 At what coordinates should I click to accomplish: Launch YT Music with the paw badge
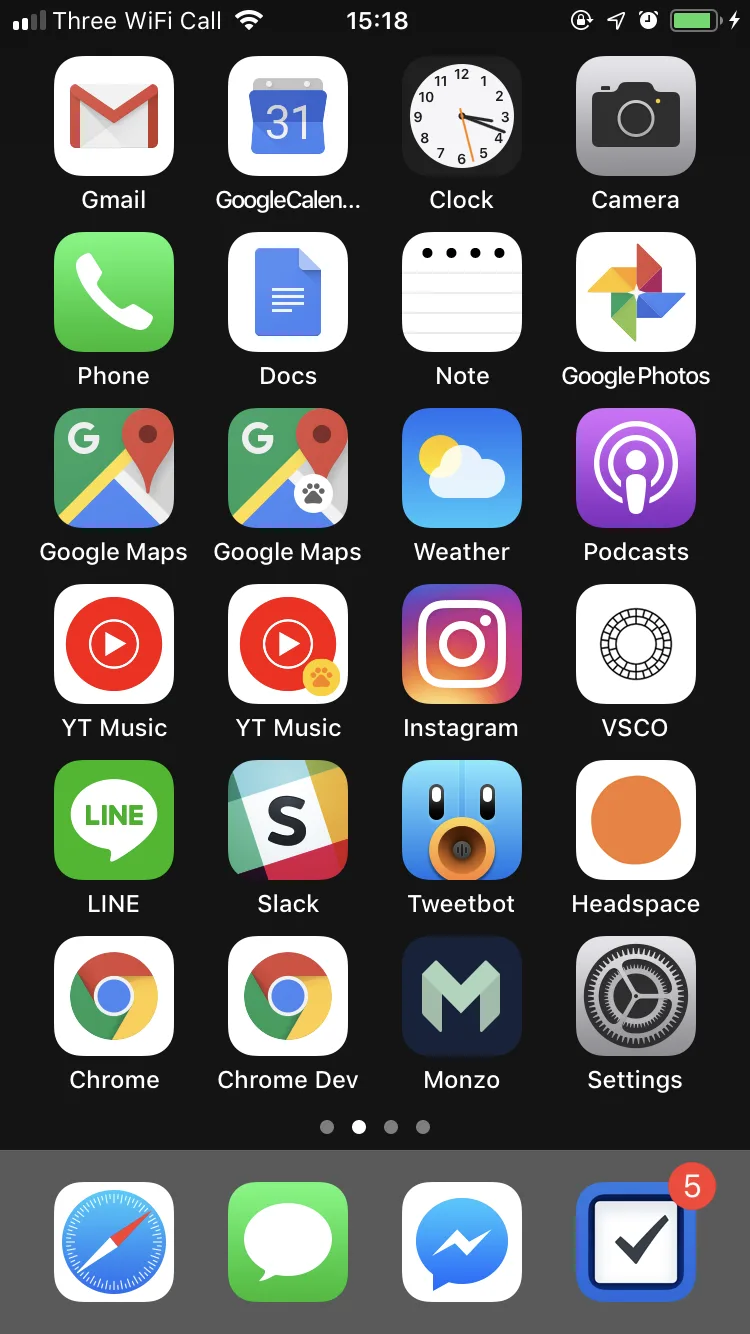[288, 644]
